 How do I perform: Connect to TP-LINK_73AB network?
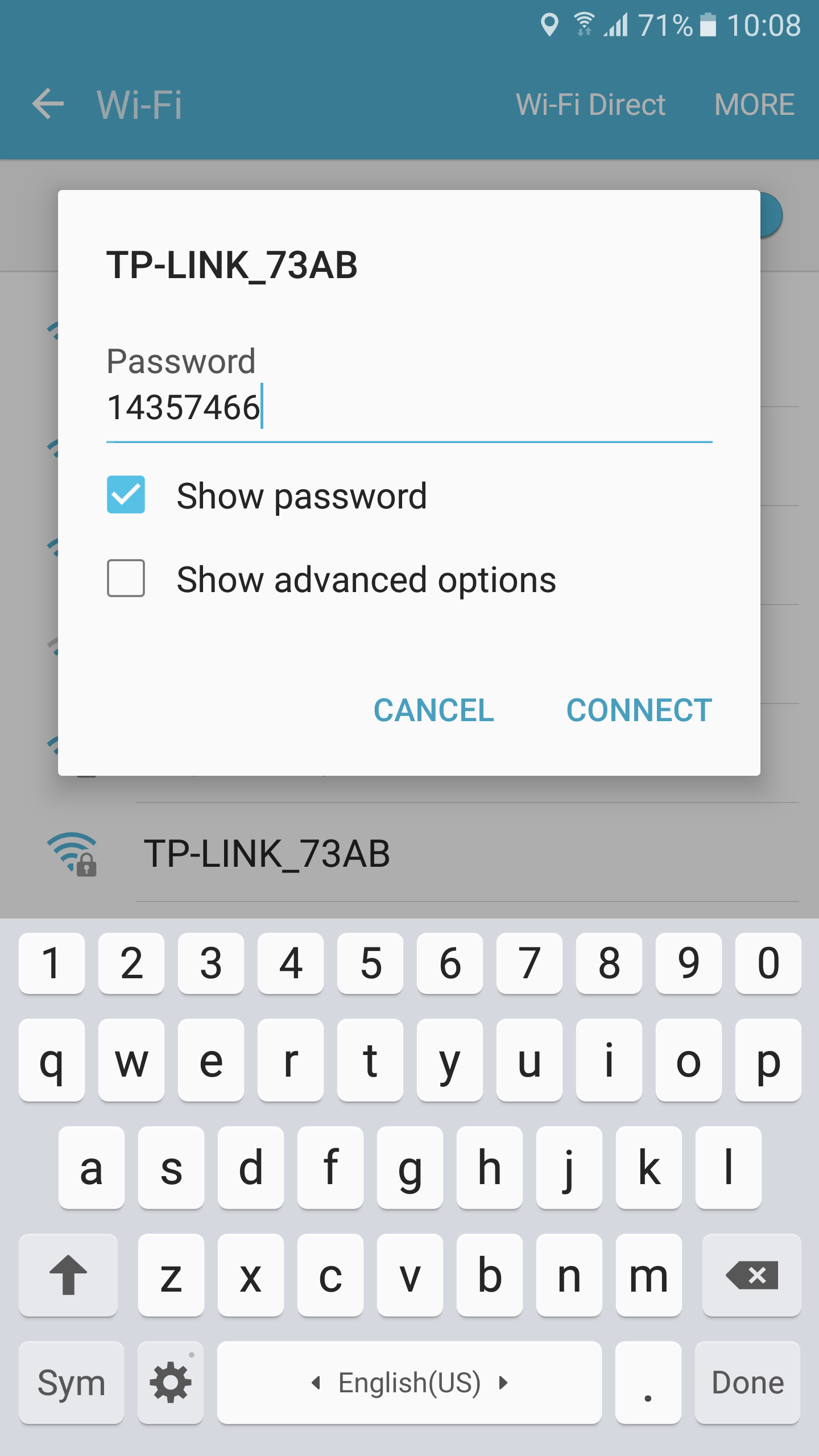(x=639, y=710)
